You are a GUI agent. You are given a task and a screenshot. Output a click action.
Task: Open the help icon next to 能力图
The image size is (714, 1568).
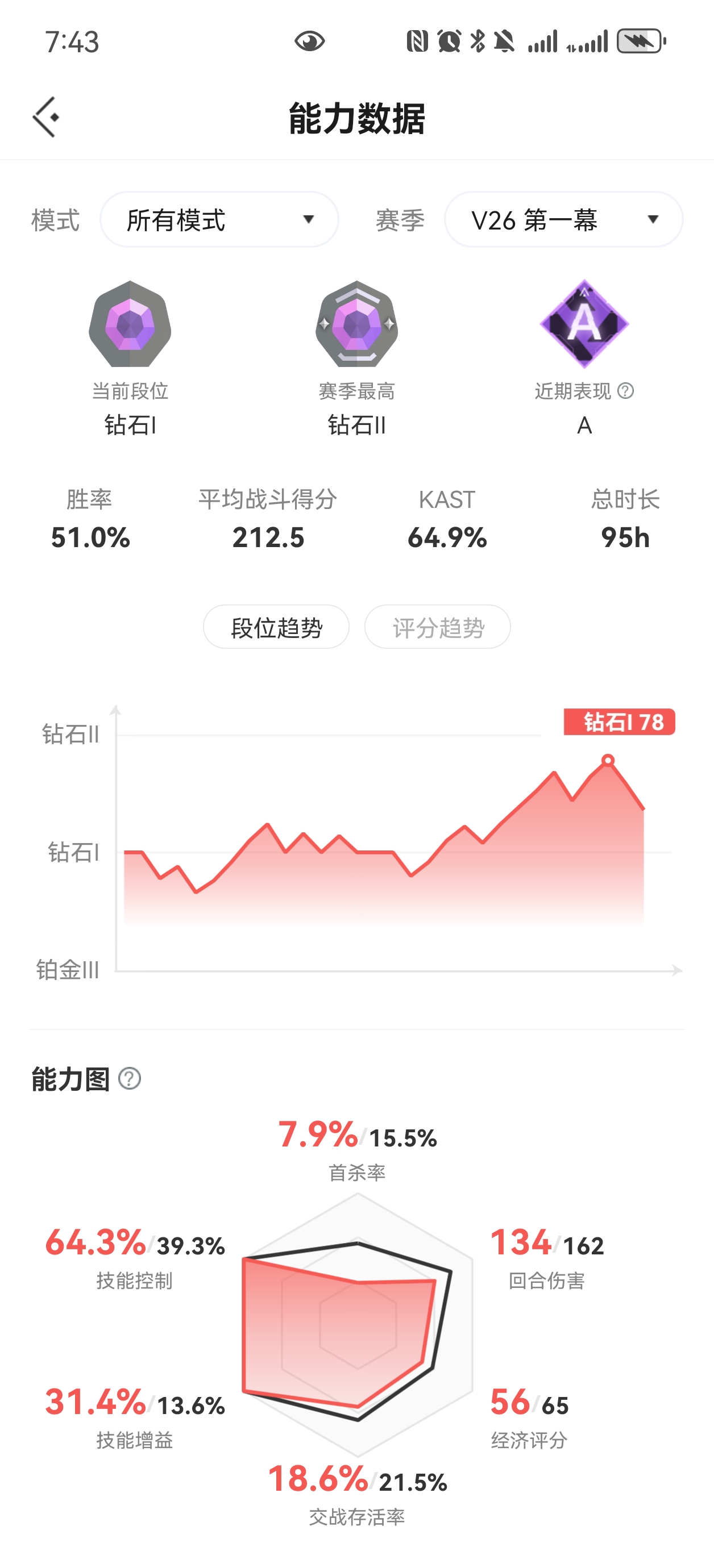[130, 1079]
